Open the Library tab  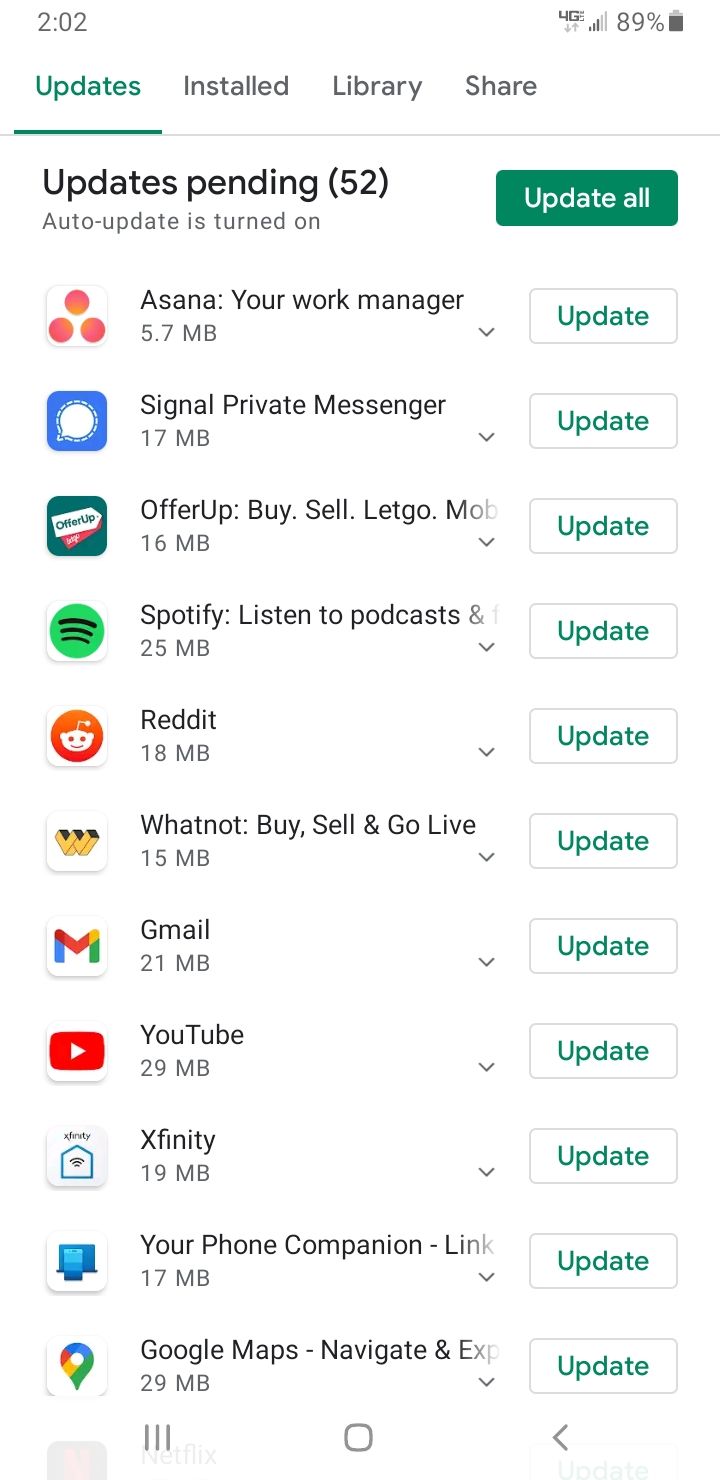377,86
